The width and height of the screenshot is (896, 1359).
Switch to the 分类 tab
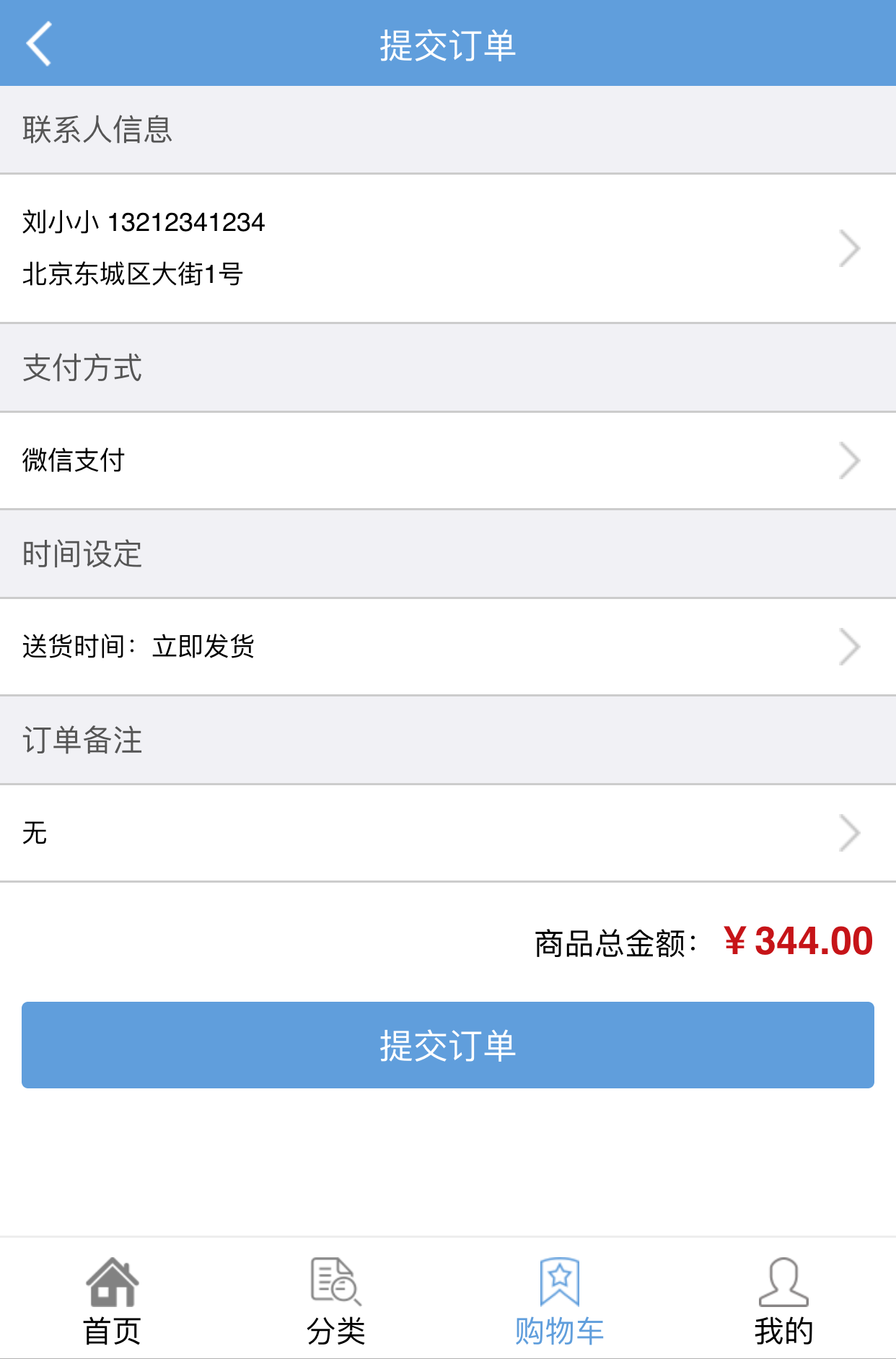coord(336,1301)
